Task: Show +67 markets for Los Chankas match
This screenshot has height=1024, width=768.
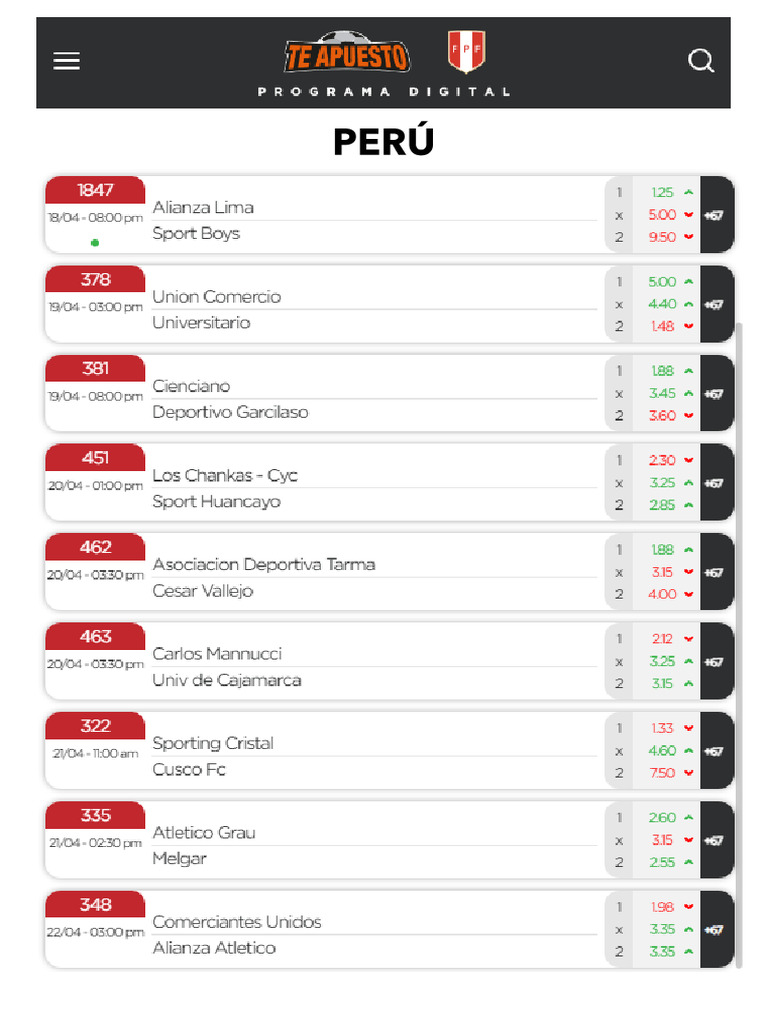Action: tap(716, 483)
